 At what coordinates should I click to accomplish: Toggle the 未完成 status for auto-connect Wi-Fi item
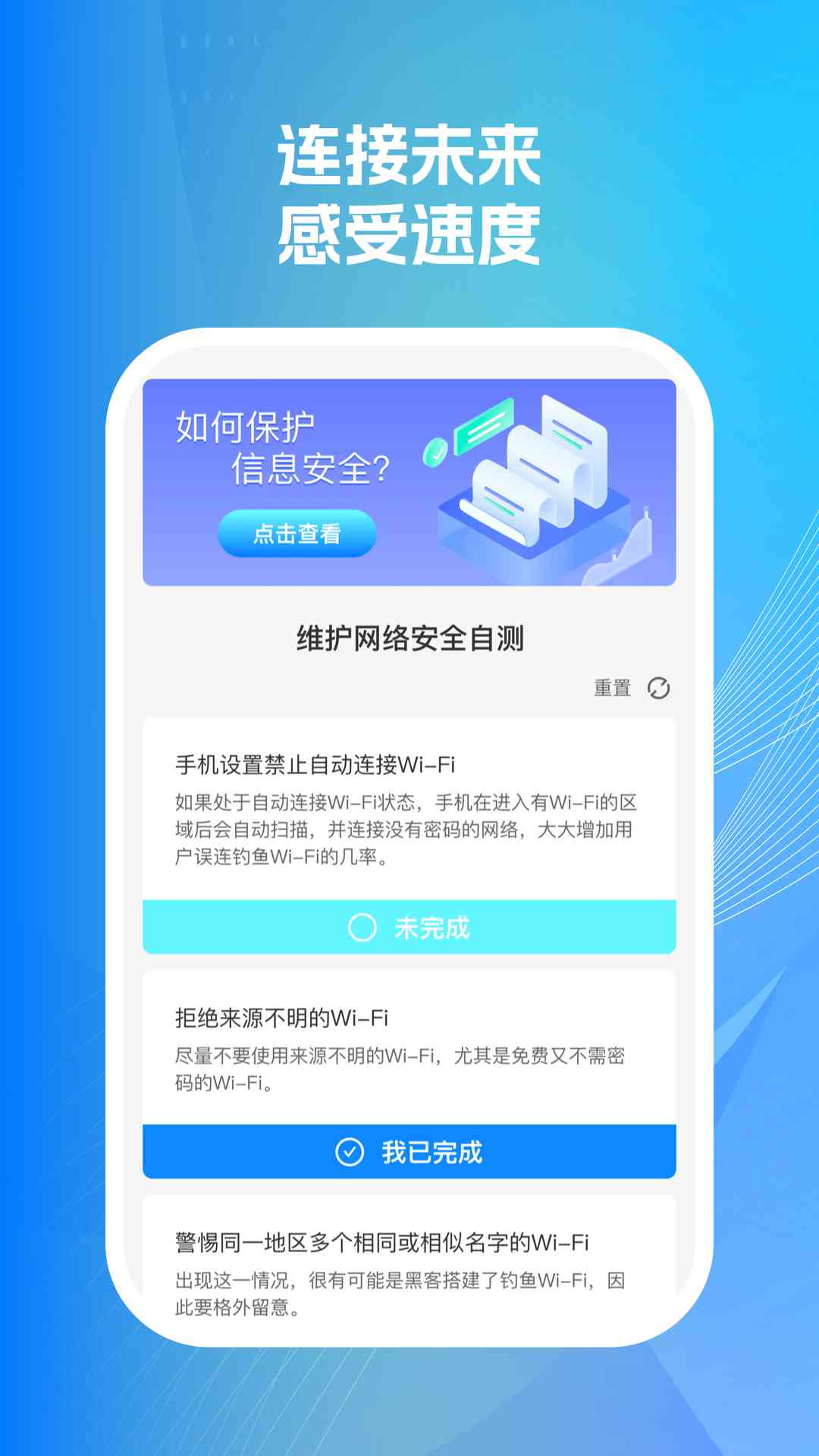[409, 927]
